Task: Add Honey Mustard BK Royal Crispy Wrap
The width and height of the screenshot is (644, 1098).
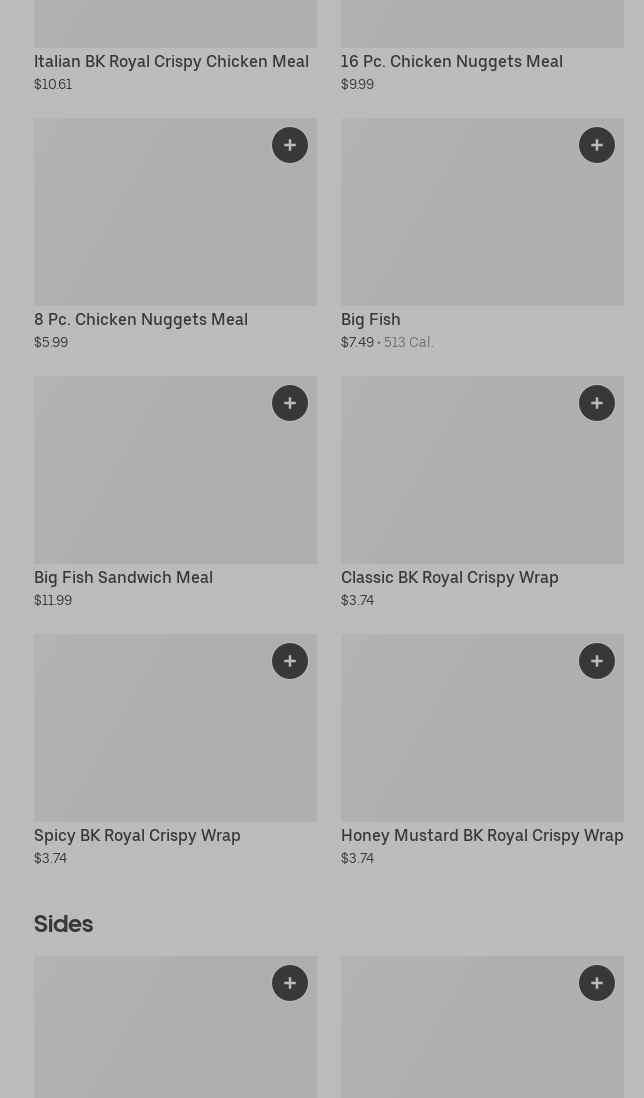Action: click(597, 661)
